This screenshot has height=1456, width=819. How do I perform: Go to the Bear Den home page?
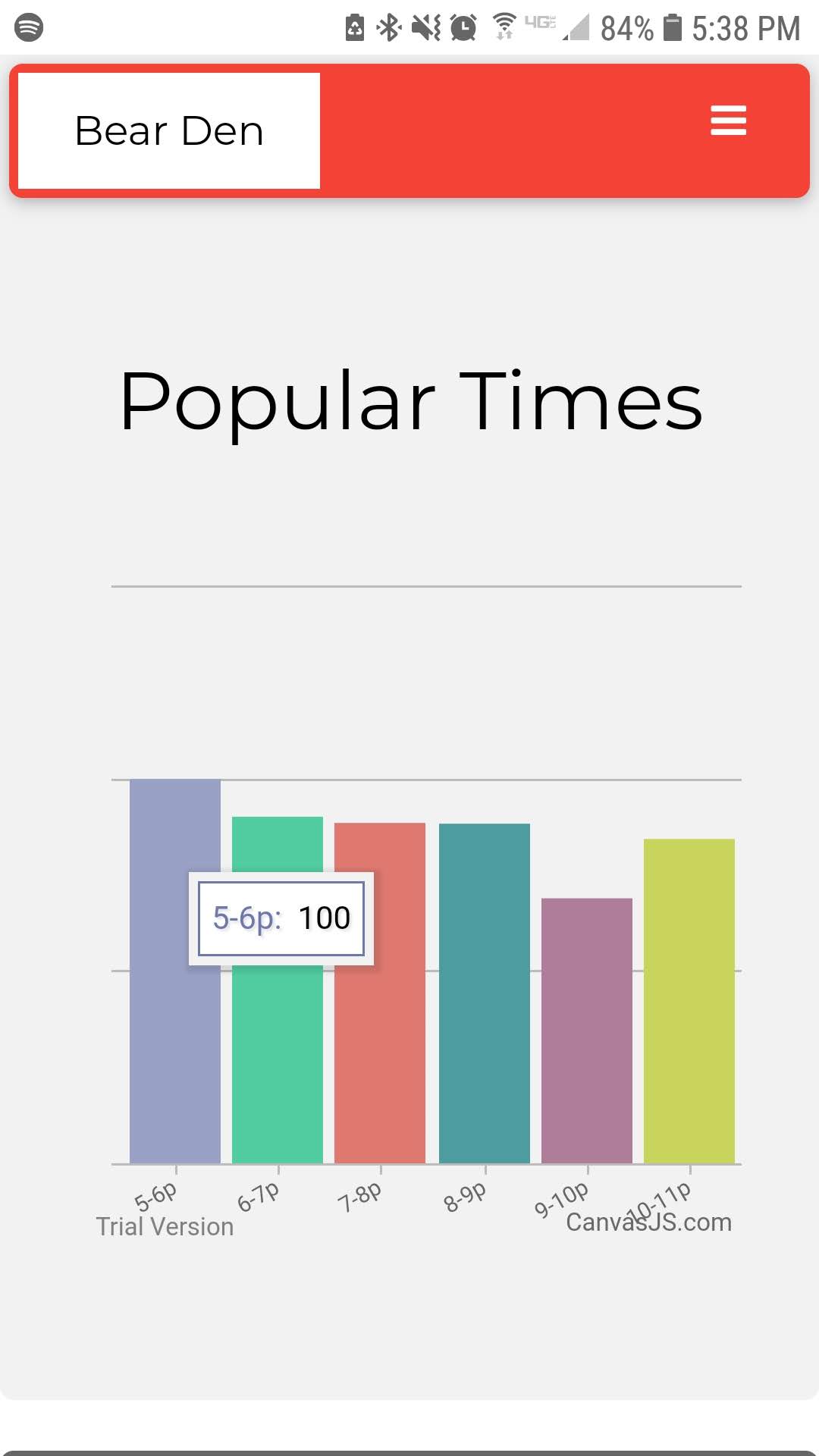[169, 130]
